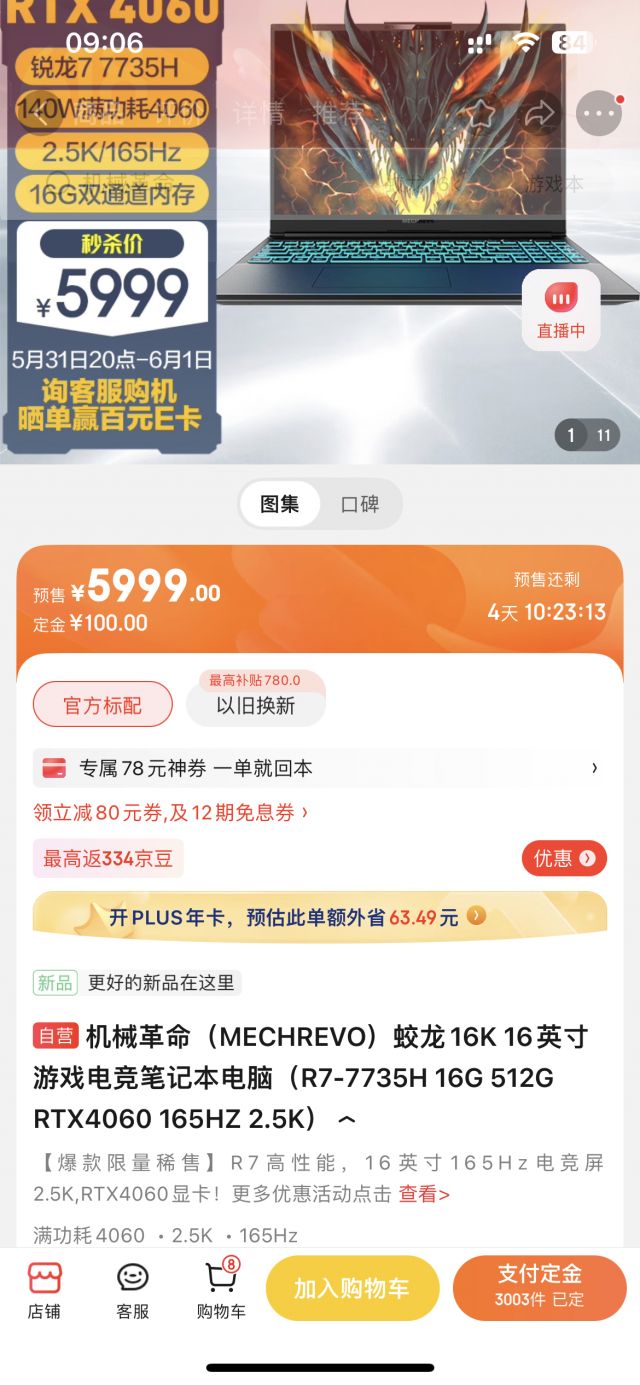Open the 专属78元神券 coupon row

(x=320, y=768)
